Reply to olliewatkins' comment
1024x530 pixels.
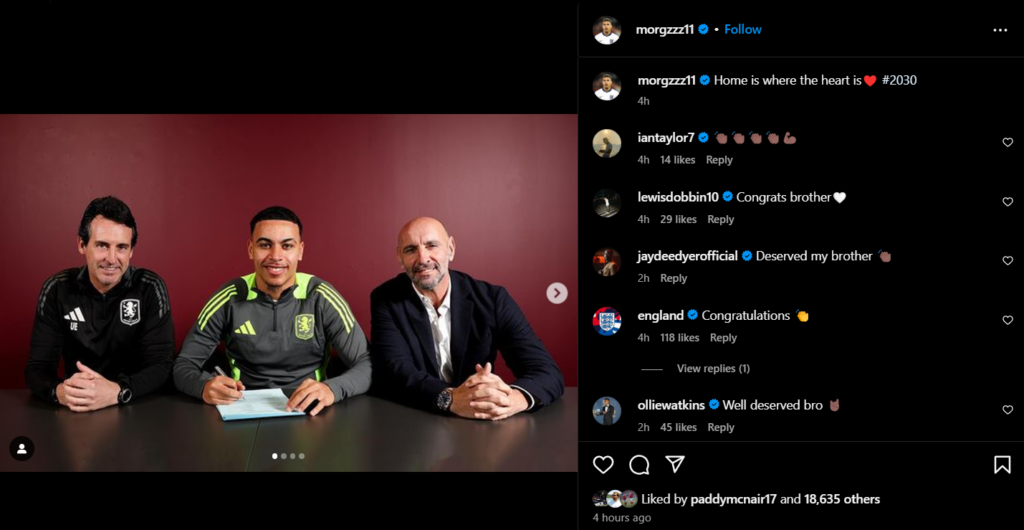pyautogui.click(x=720, y=427)
